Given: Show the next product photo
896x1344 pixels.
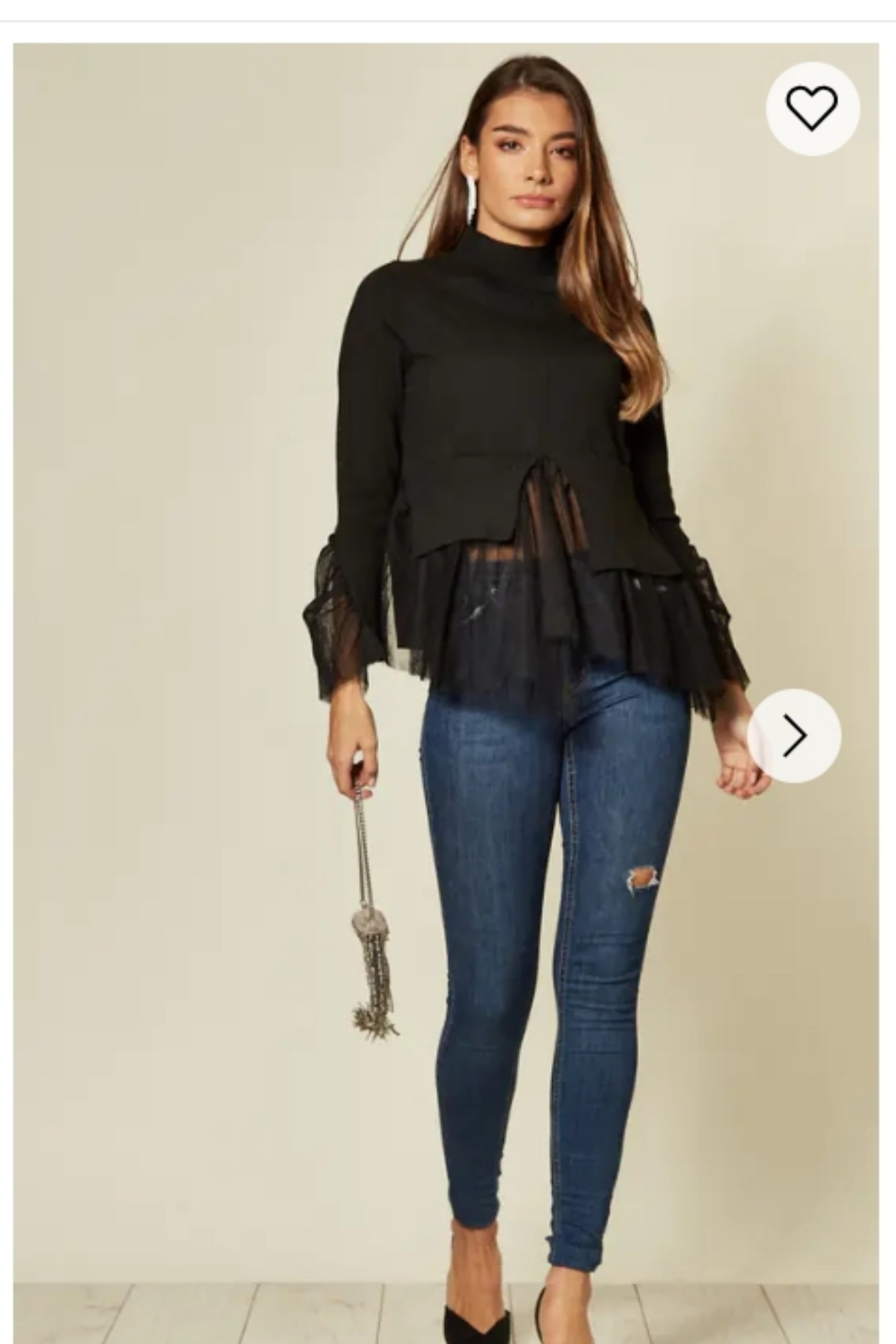Looking at the screenshot, I should point(794,736).
